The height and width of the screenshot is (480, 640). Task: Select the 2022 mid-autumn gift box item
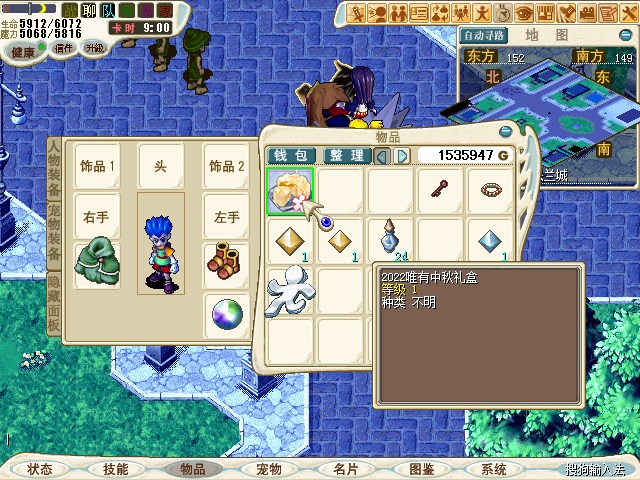291,191
